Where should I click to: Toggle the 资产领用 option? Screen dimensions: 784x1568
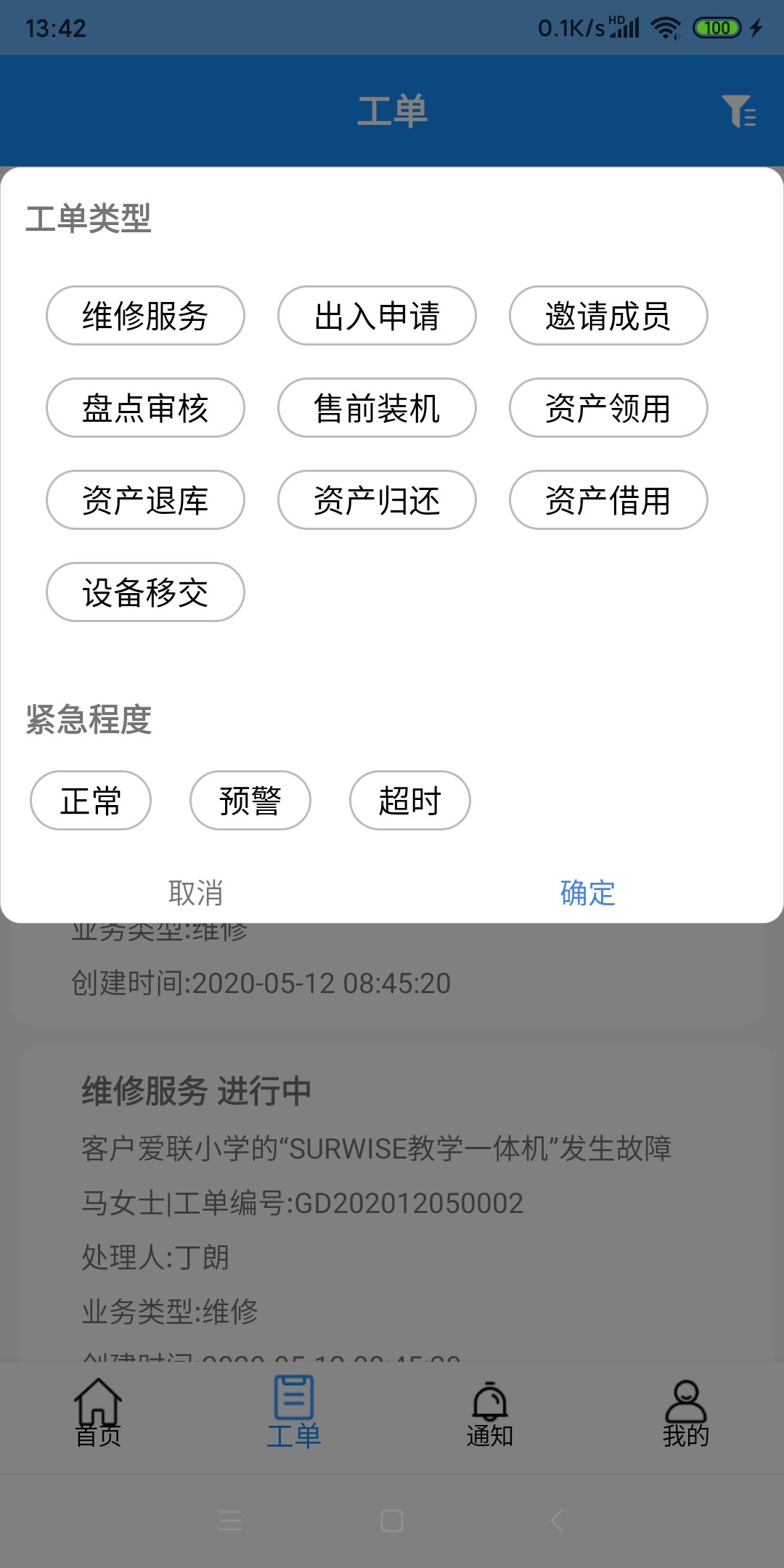click(608, 408)
